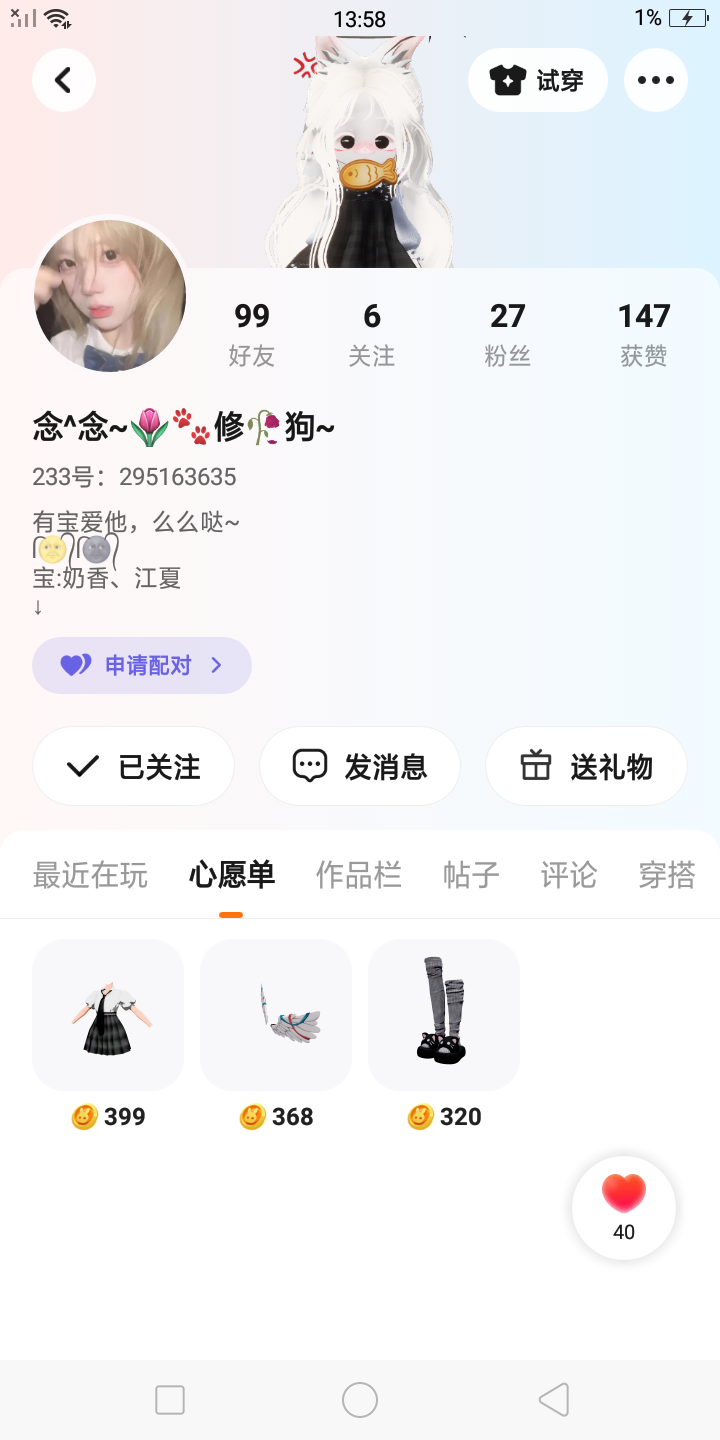
Task: Go back using the top-left arrow
Action: [x=64, y=80]
